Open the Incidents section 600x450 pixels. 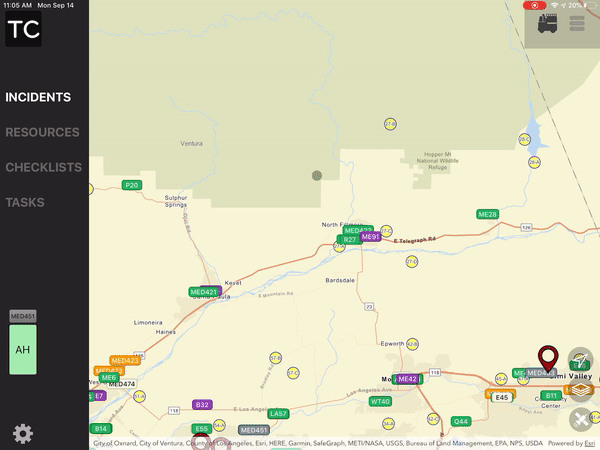pos(38,98)
